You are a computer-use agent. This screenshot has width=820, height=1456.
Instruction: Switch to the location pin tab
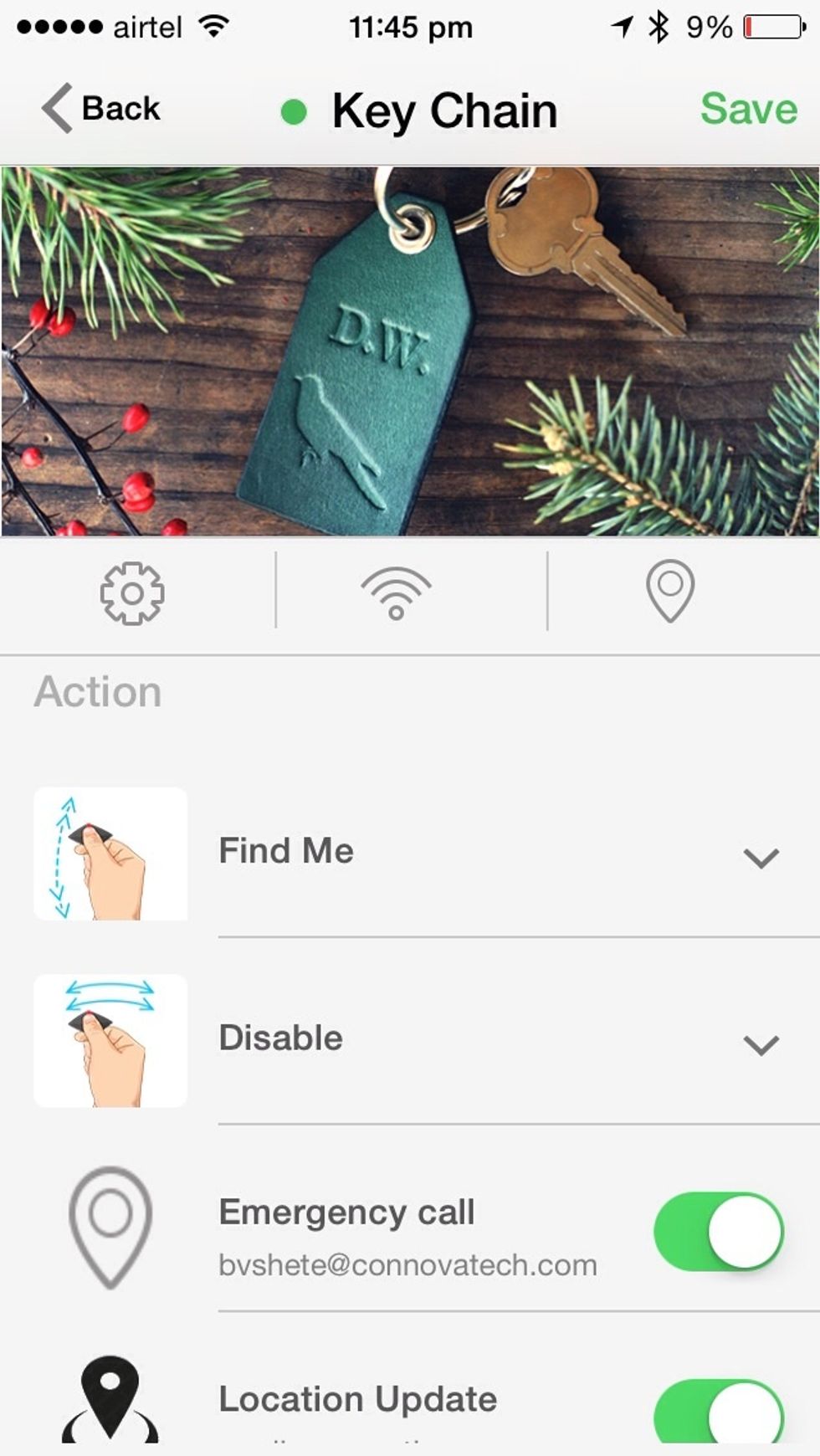pos(670,591)
